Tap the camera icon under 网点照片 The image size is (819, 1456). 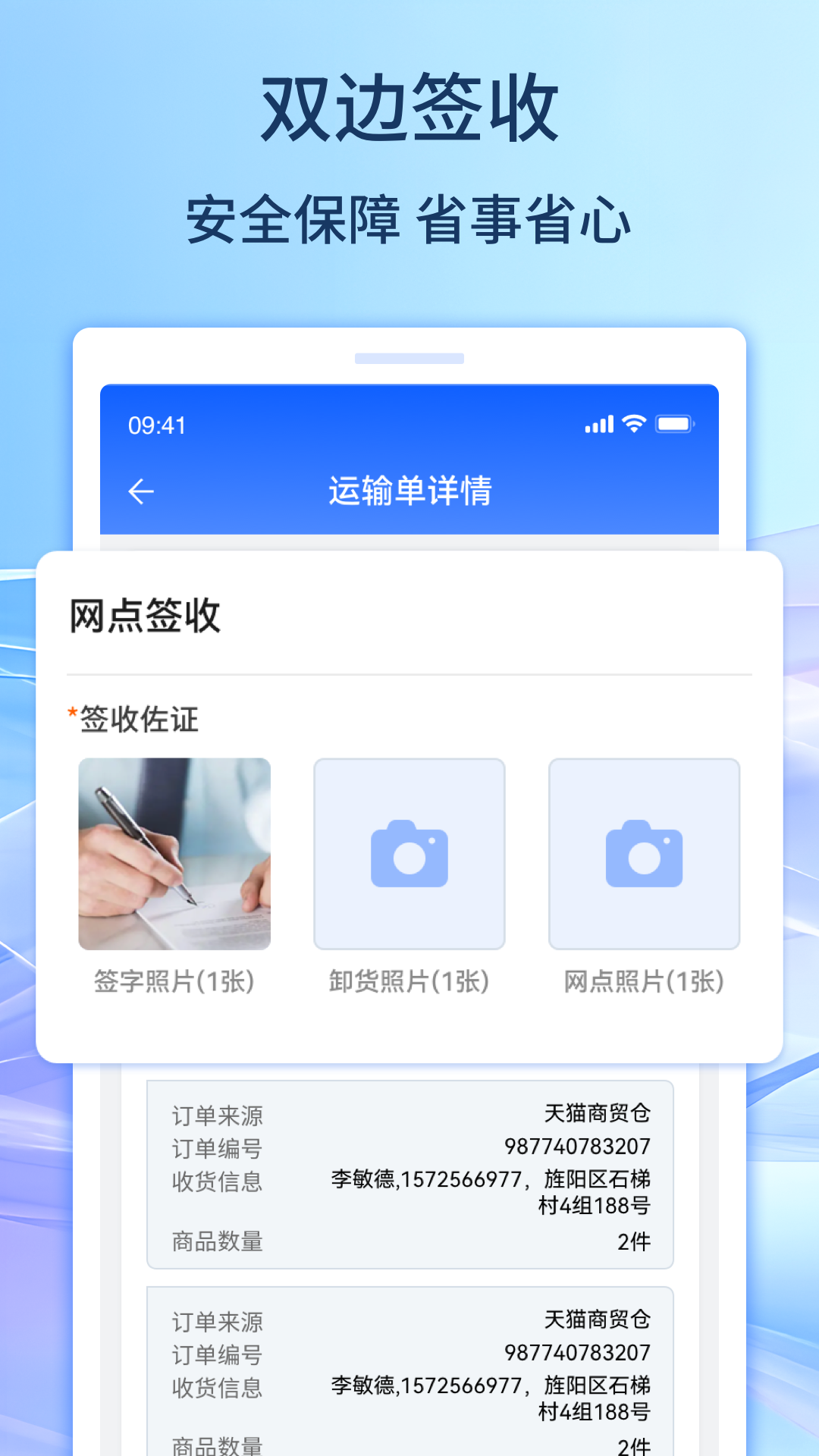click(644, 853)
